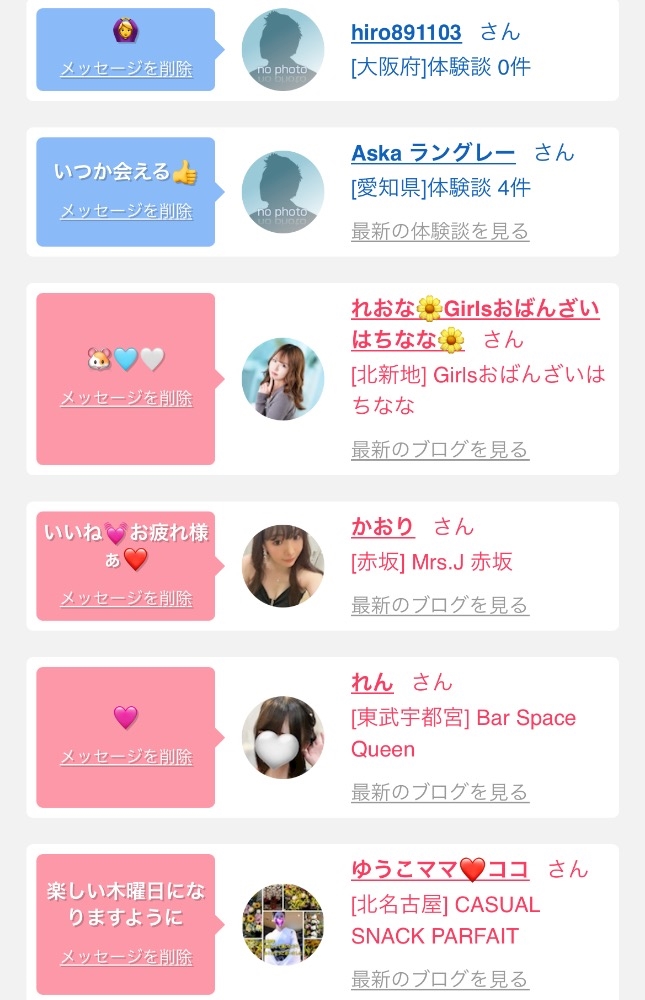This screenshot has width=645, height=1000.
Task: Delete the message sent to れん
Action: pyautogui.click(x=126, y=757)
